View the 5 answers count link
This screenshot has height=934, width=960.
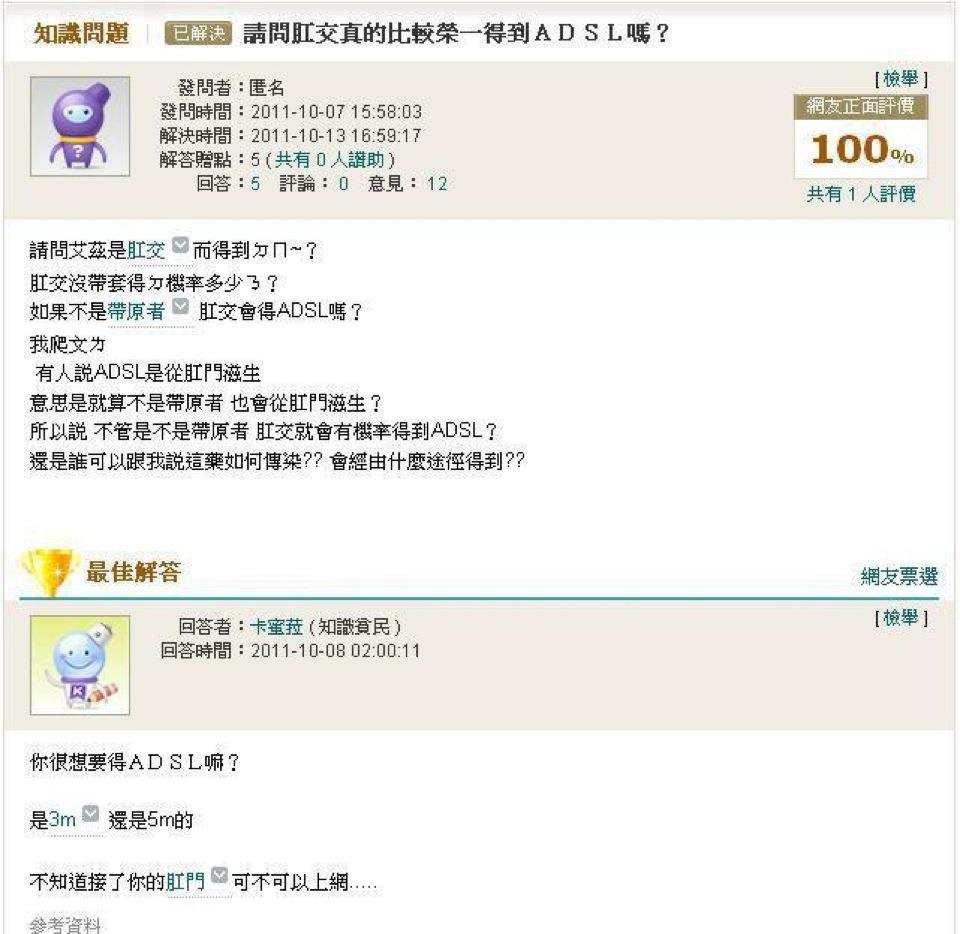(x=256, y=184)
